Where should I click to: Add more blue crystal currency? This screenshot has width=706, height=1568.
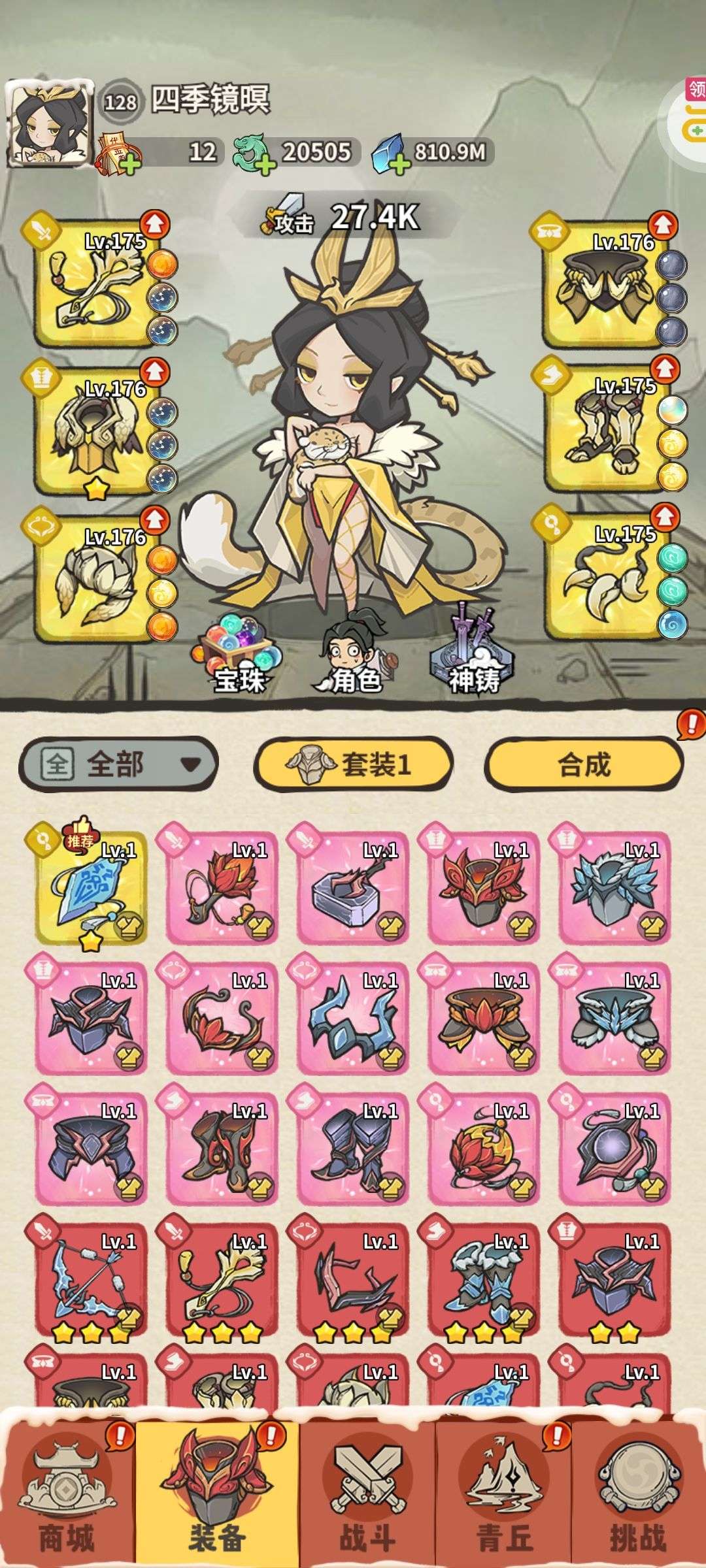tap(399, 163)
